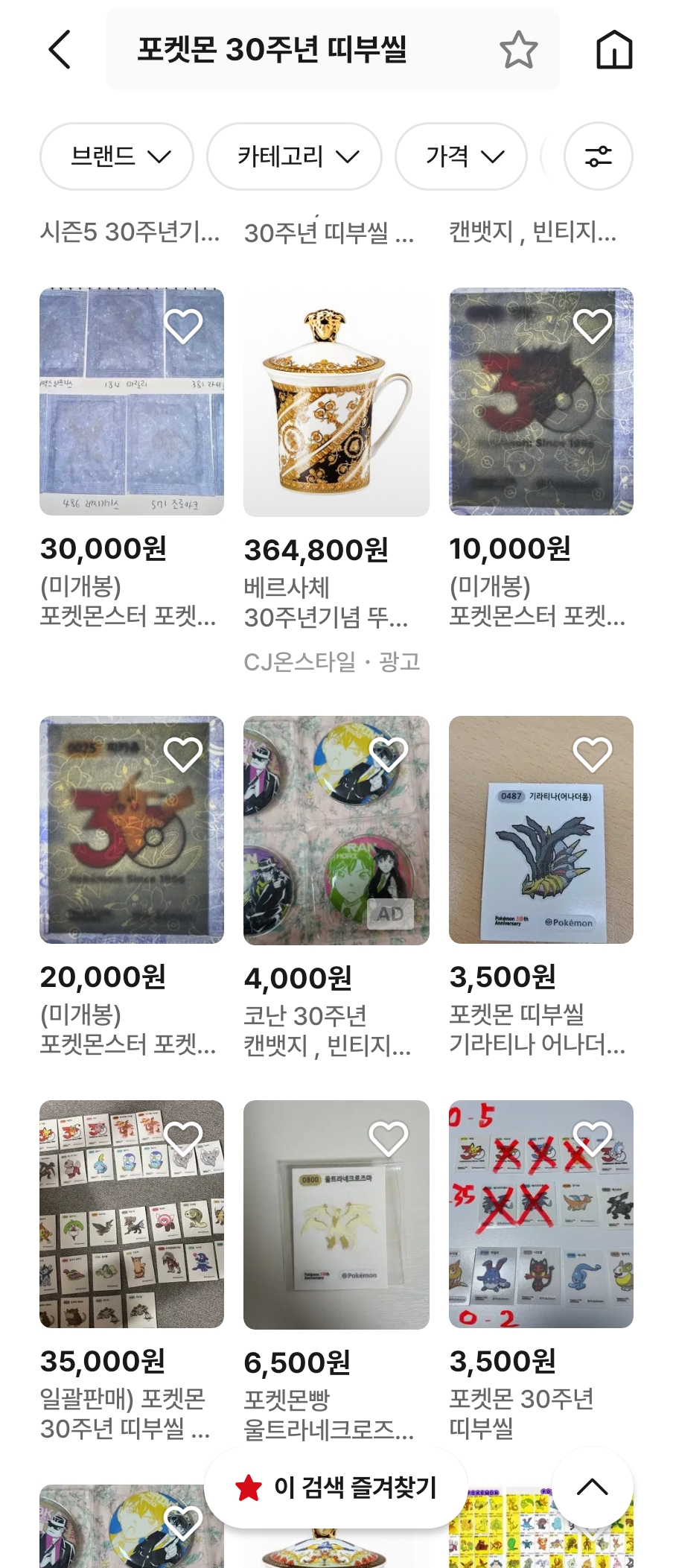Expand the 브랜드 filter dropdown

pos(117,156)
